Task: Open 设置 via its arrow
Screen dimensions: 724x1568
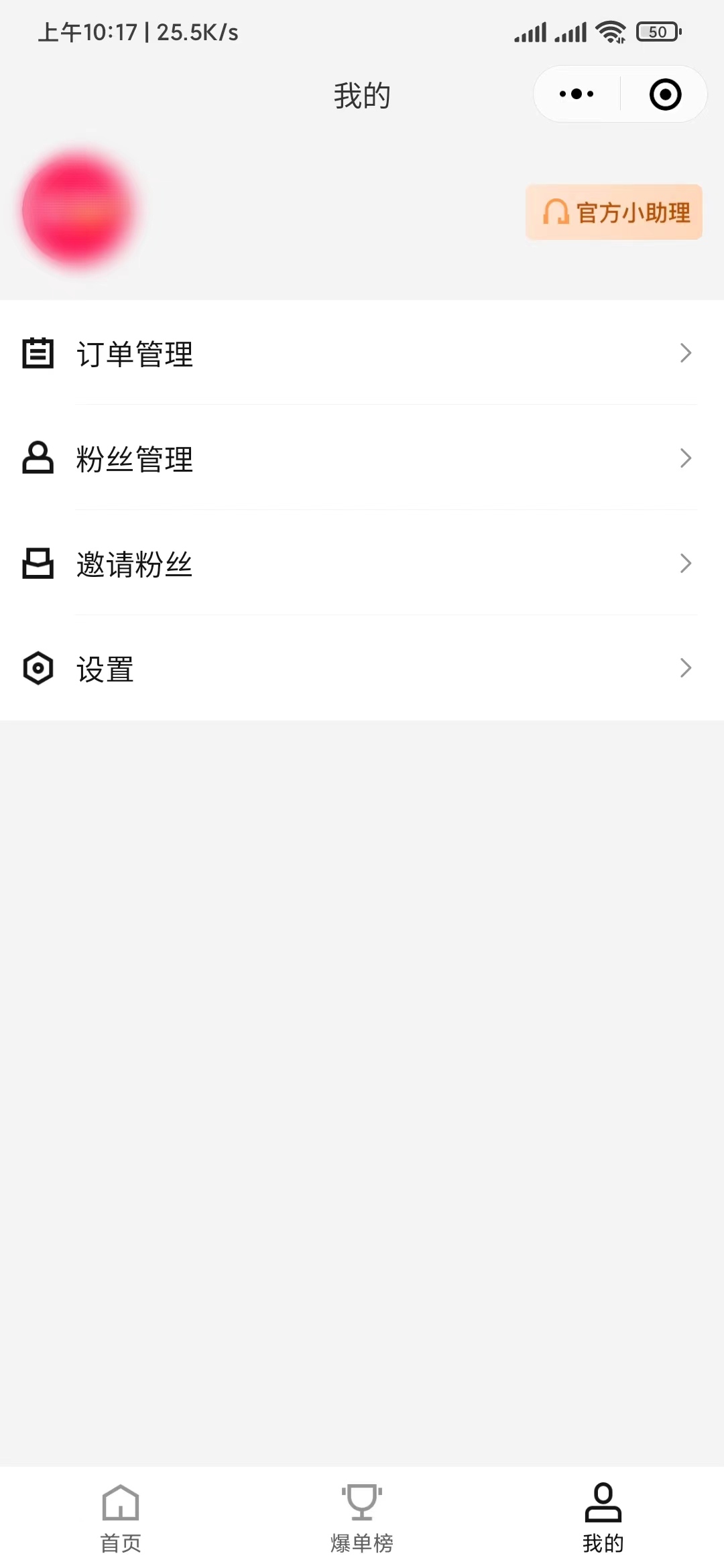Action: [x=685, y=668]
